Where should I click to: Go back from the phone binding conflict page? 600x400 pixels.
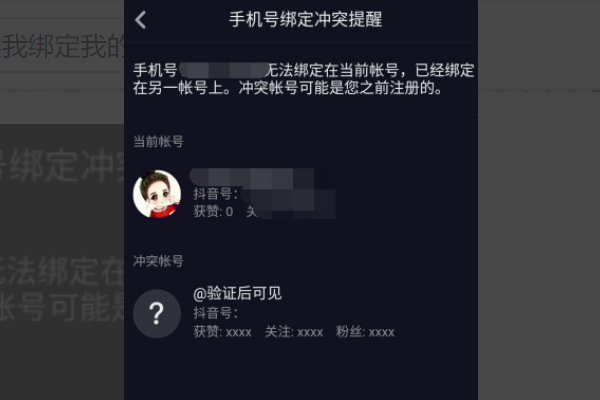coord(141,20)
